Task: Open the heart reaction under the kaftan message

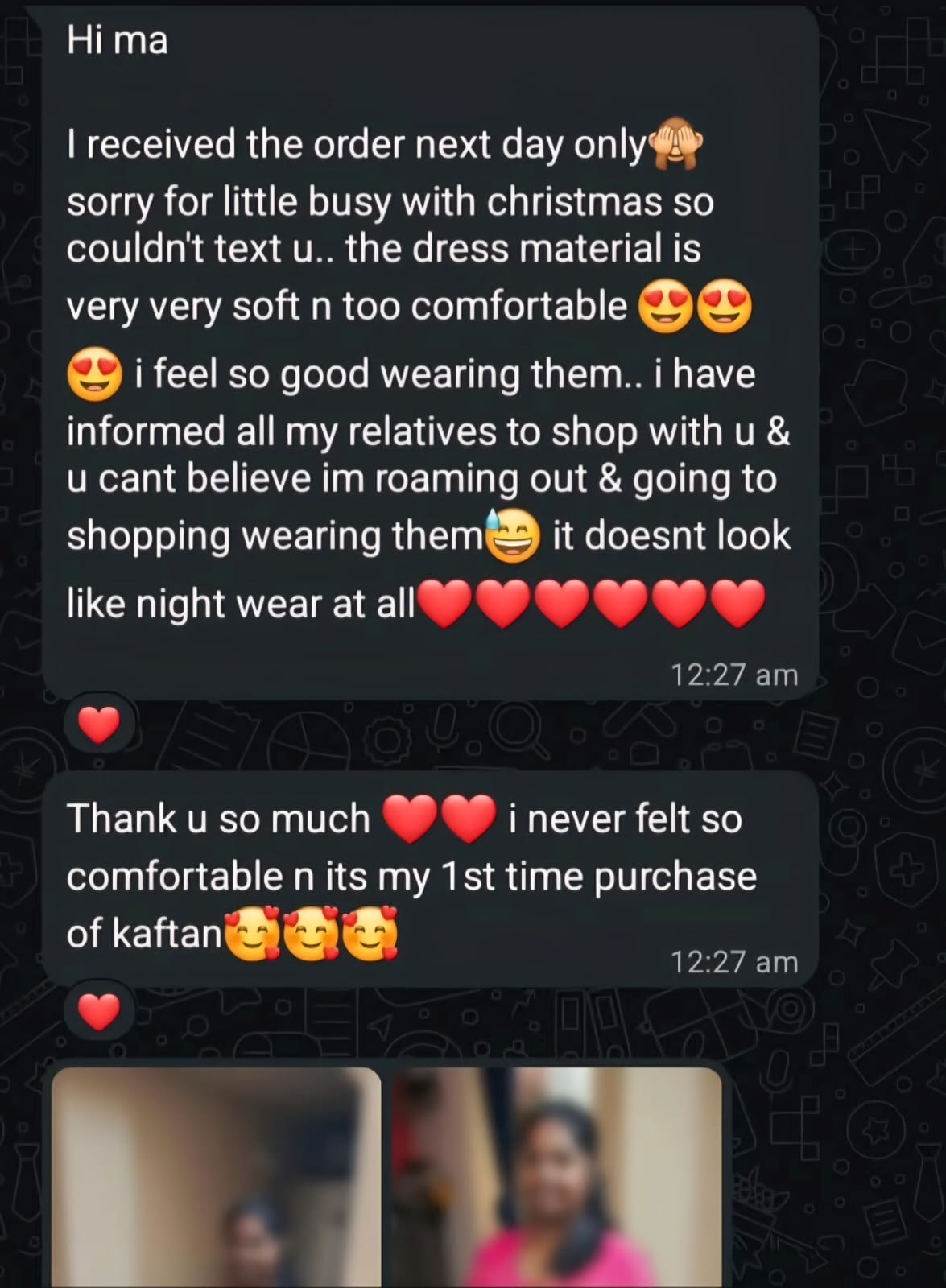Action: 98,1012
